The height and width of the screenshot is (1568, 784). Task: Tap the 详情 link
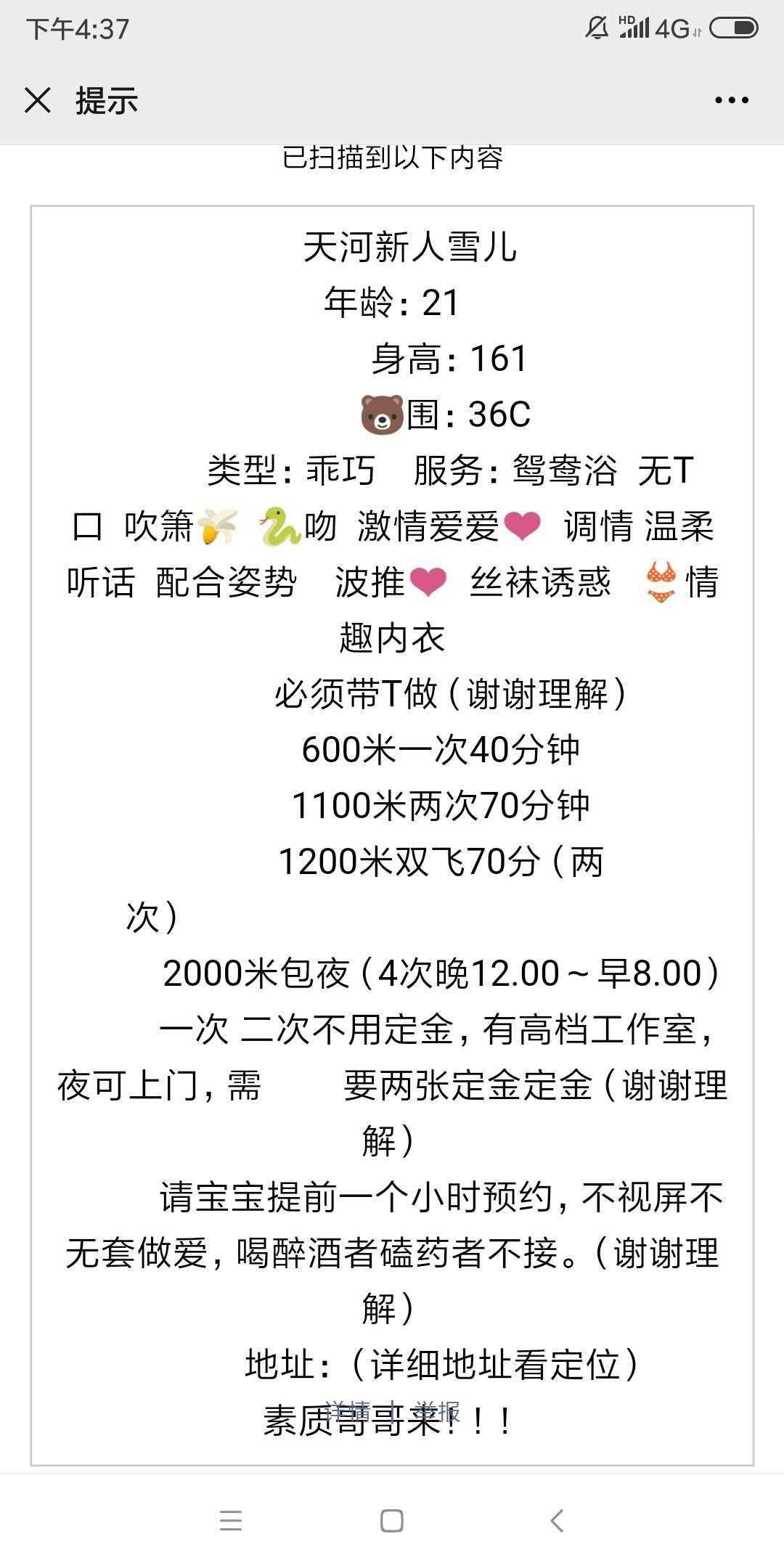[348, 1411]
